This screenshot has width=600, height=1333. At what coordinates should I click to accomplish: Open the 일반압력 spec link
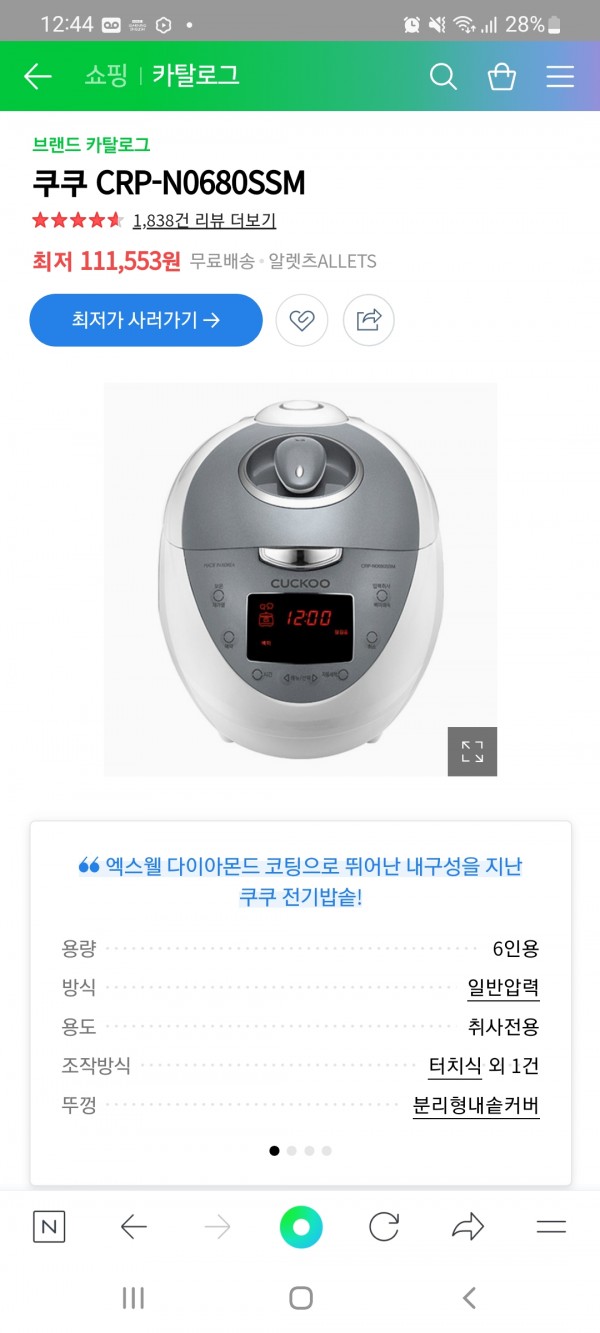click(503, 987)
